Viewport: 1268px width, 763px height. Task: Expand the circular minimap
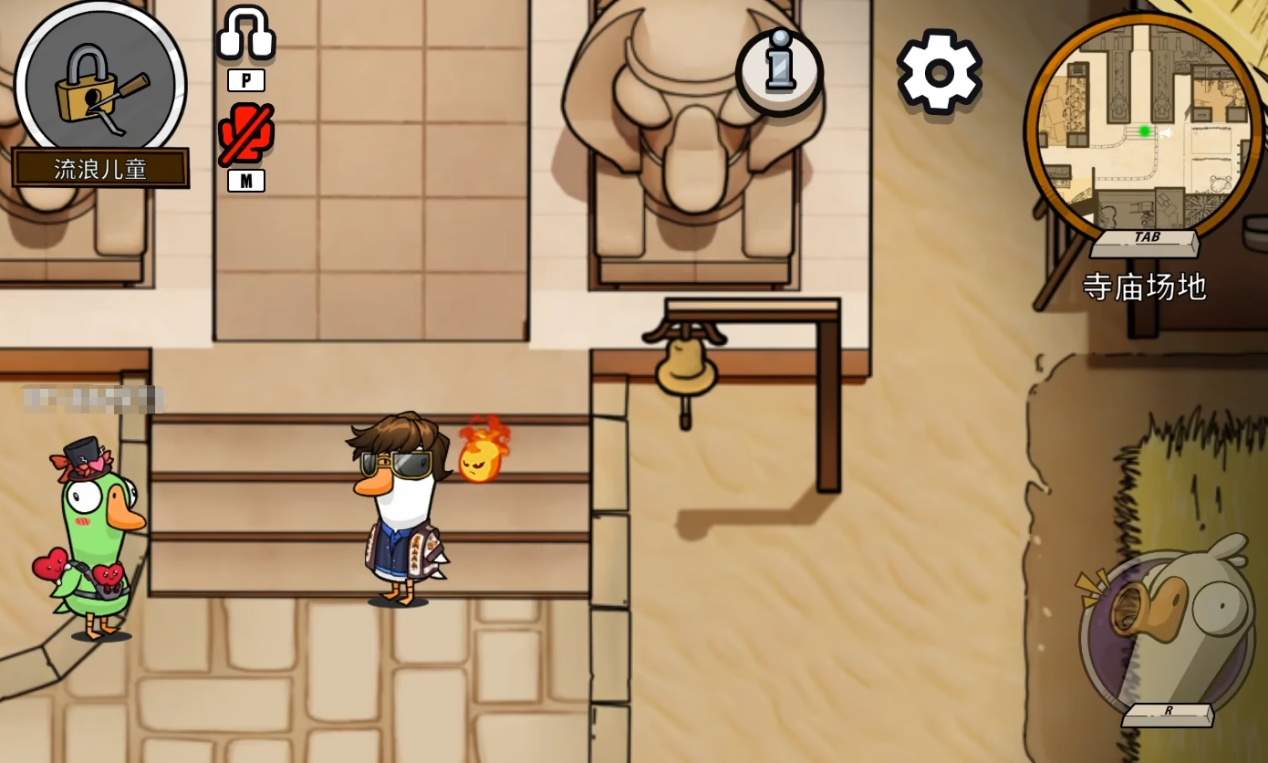click(1143, 122)
